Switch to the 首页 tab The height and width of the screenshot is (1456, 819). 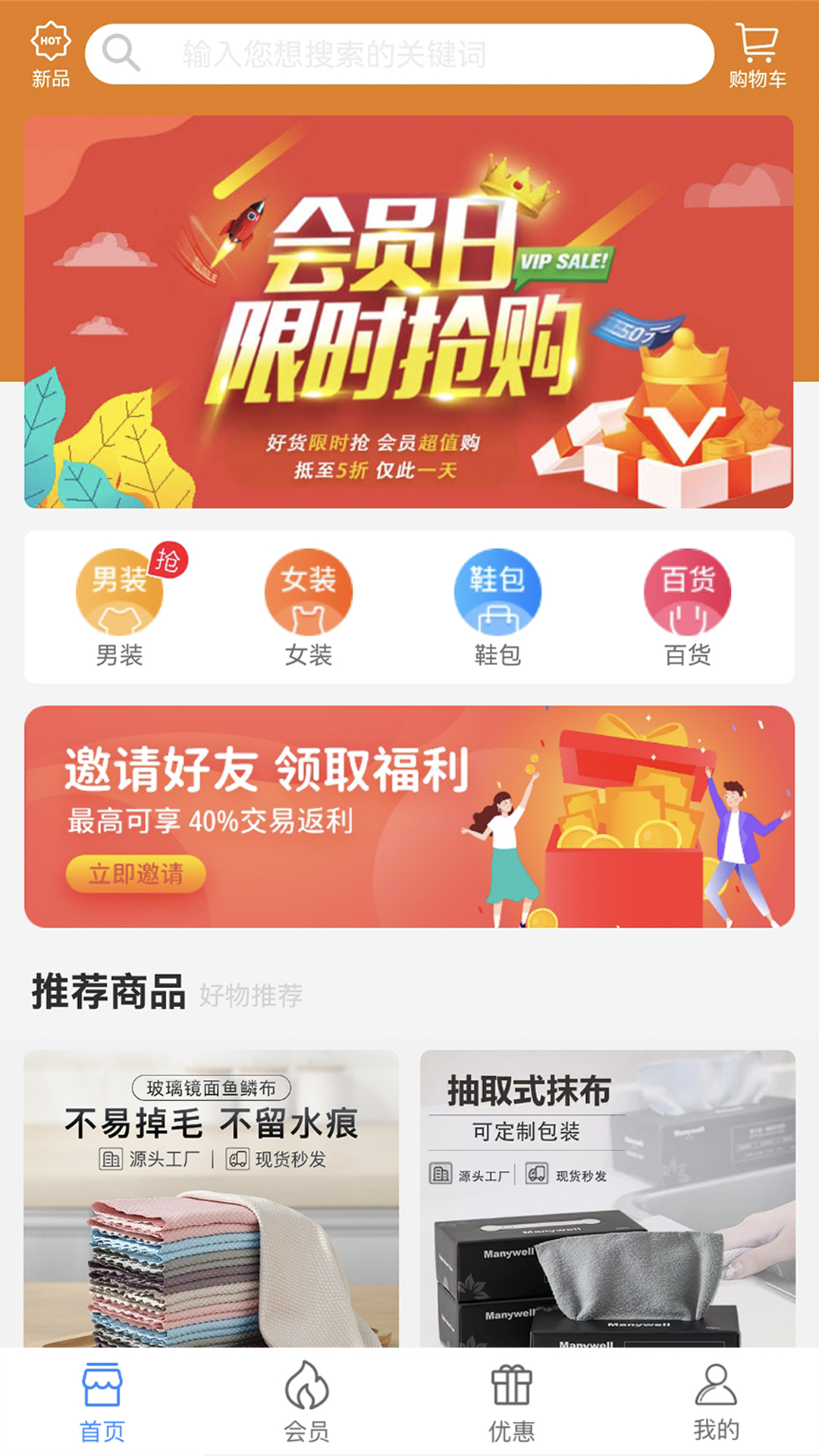pyautogui.click(x=102, y=1402)
